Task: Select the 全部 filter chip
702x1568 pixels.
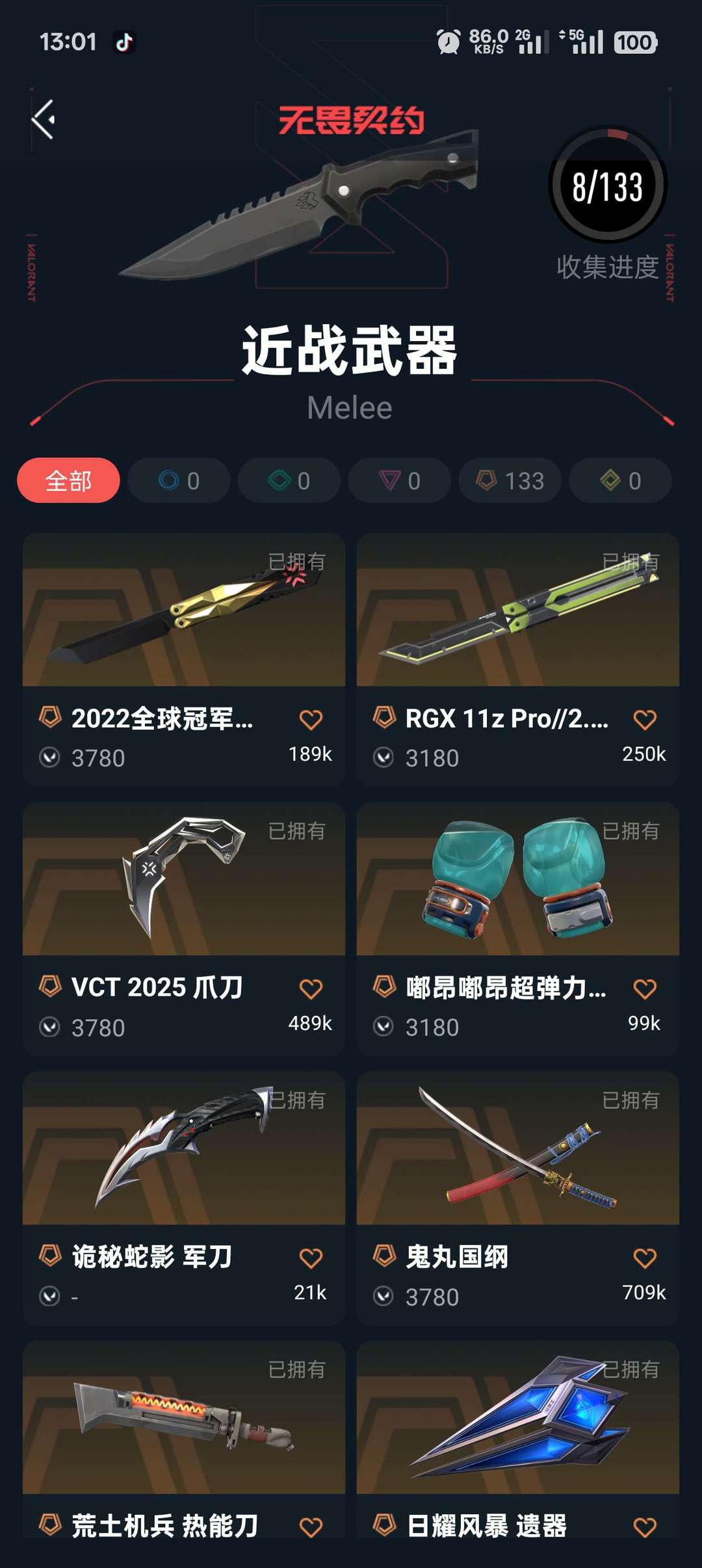Action: coord(68,481)
